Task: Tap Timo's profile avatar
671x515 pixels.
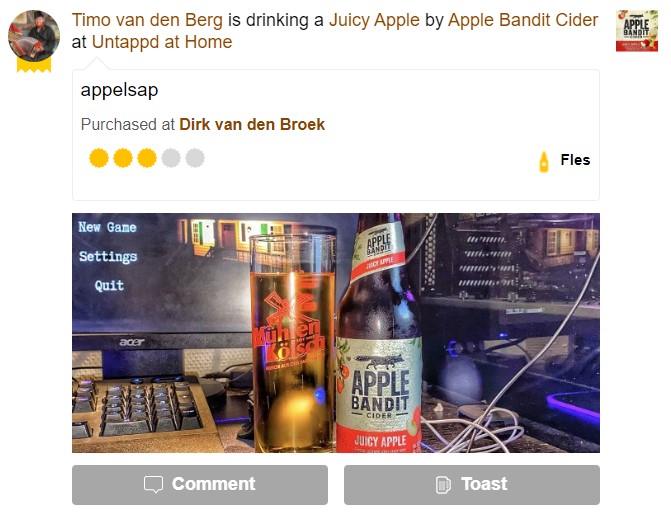Action: 33,36
